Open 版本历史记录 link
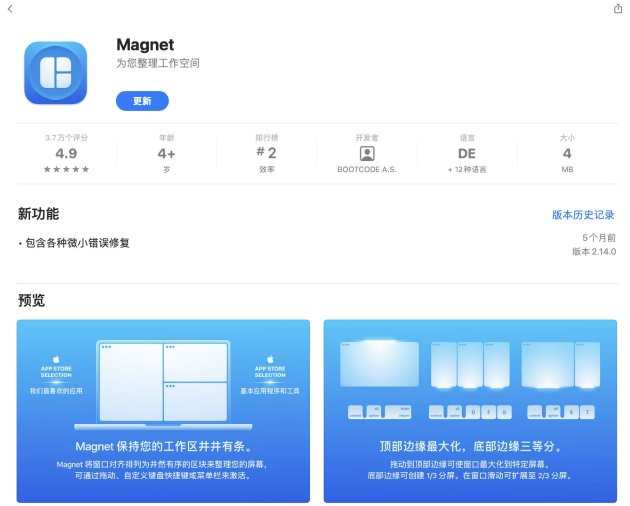Viewport: 630px width, 506px height. tap(584, 215)
